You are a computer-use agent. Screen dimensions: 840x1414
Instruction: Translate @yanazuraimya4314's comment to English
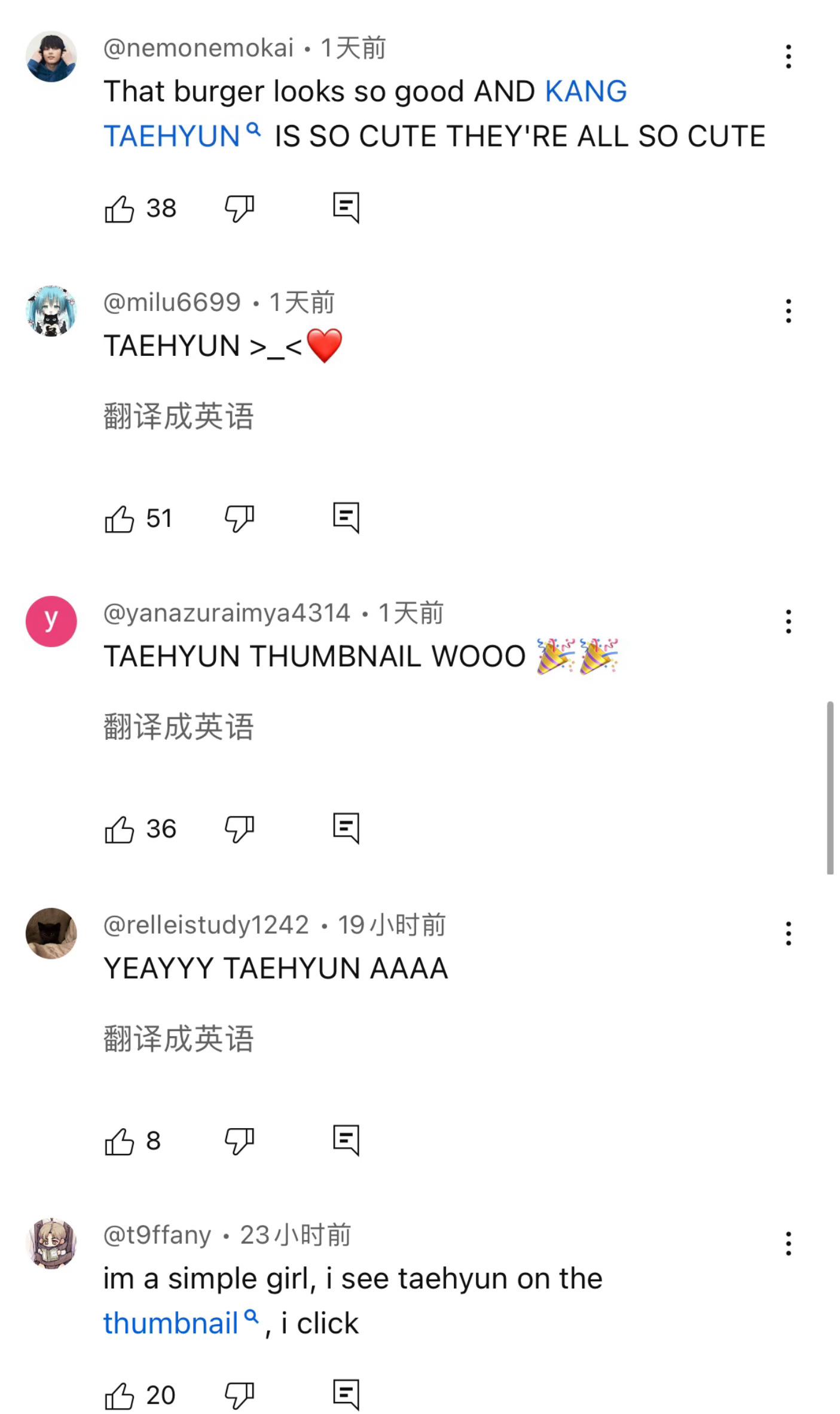179,727
